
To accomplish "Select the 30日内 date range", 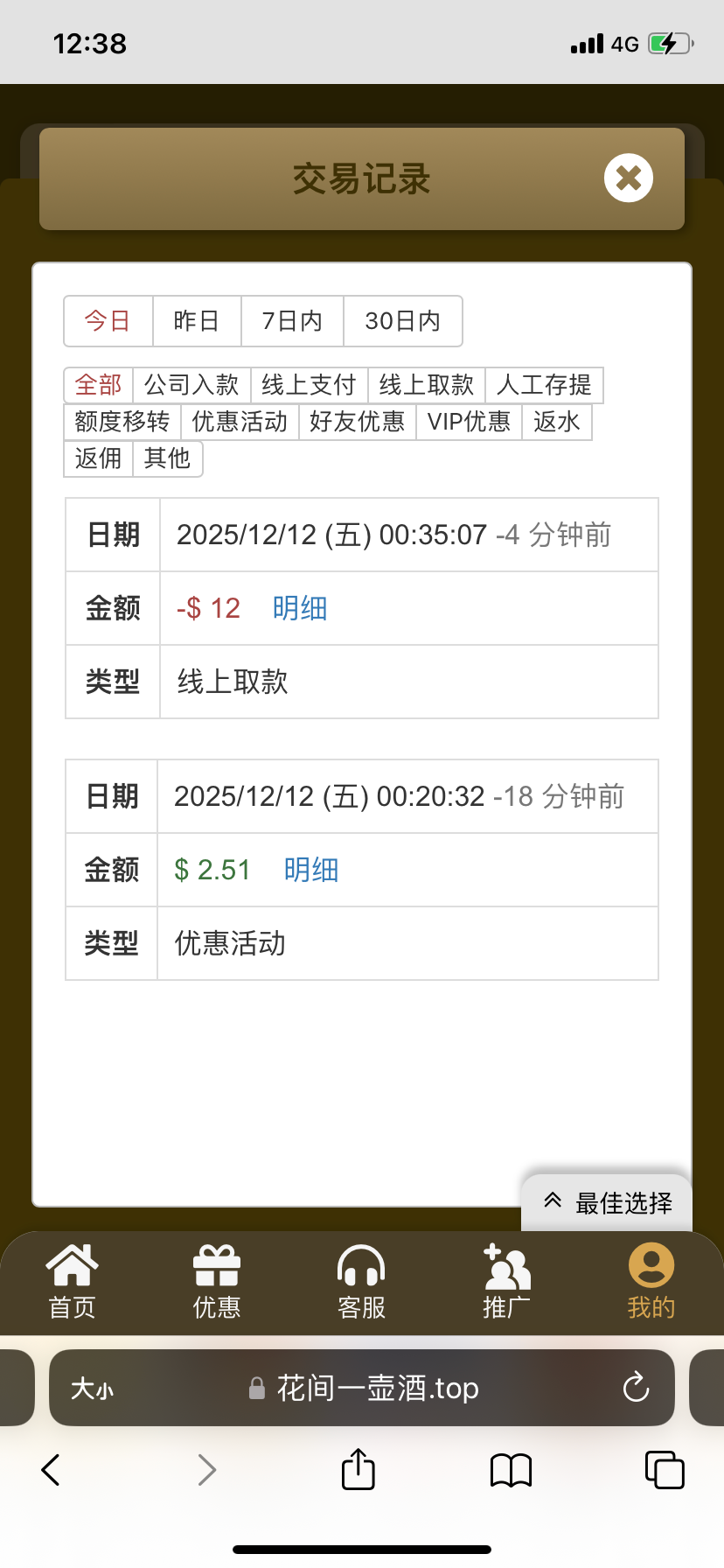I will coord(402,321).
